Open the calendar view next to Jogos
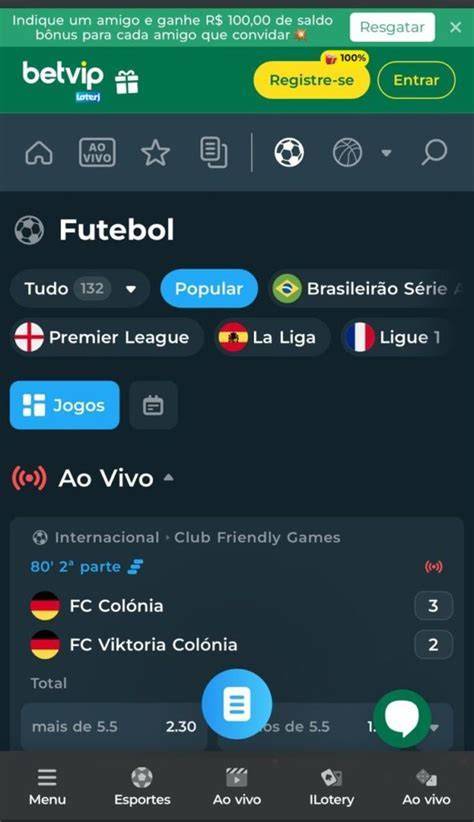Image resolution: width=474 pixels, height=822 pixels. tap(153, 405)
